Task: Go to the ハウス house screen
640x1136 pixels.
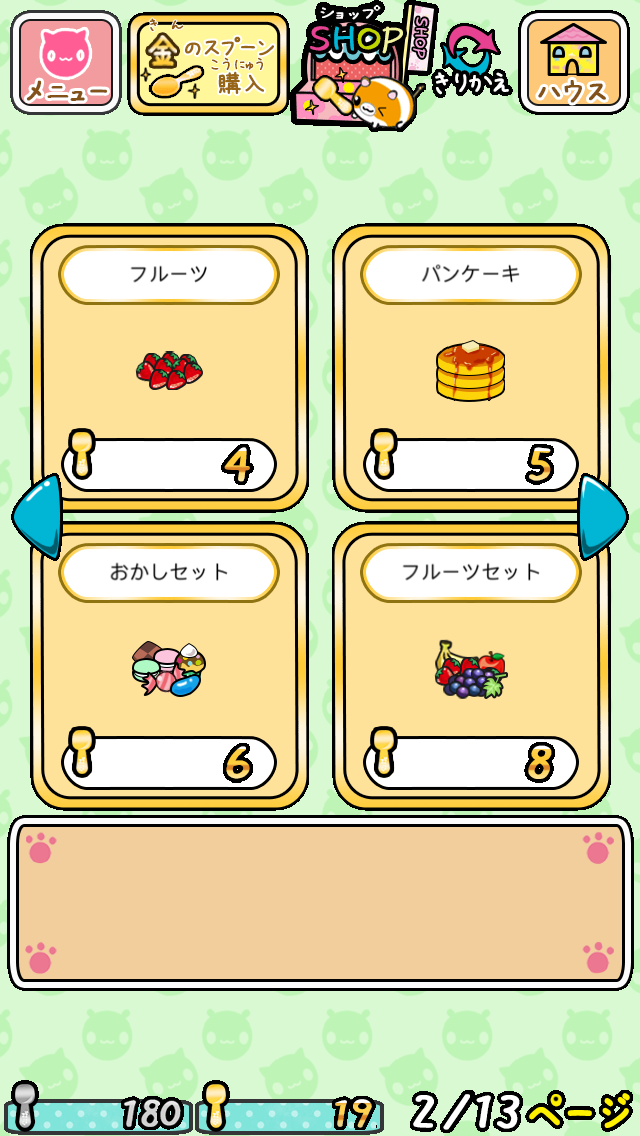Action: pyautogui.click(x=574, y=63)
